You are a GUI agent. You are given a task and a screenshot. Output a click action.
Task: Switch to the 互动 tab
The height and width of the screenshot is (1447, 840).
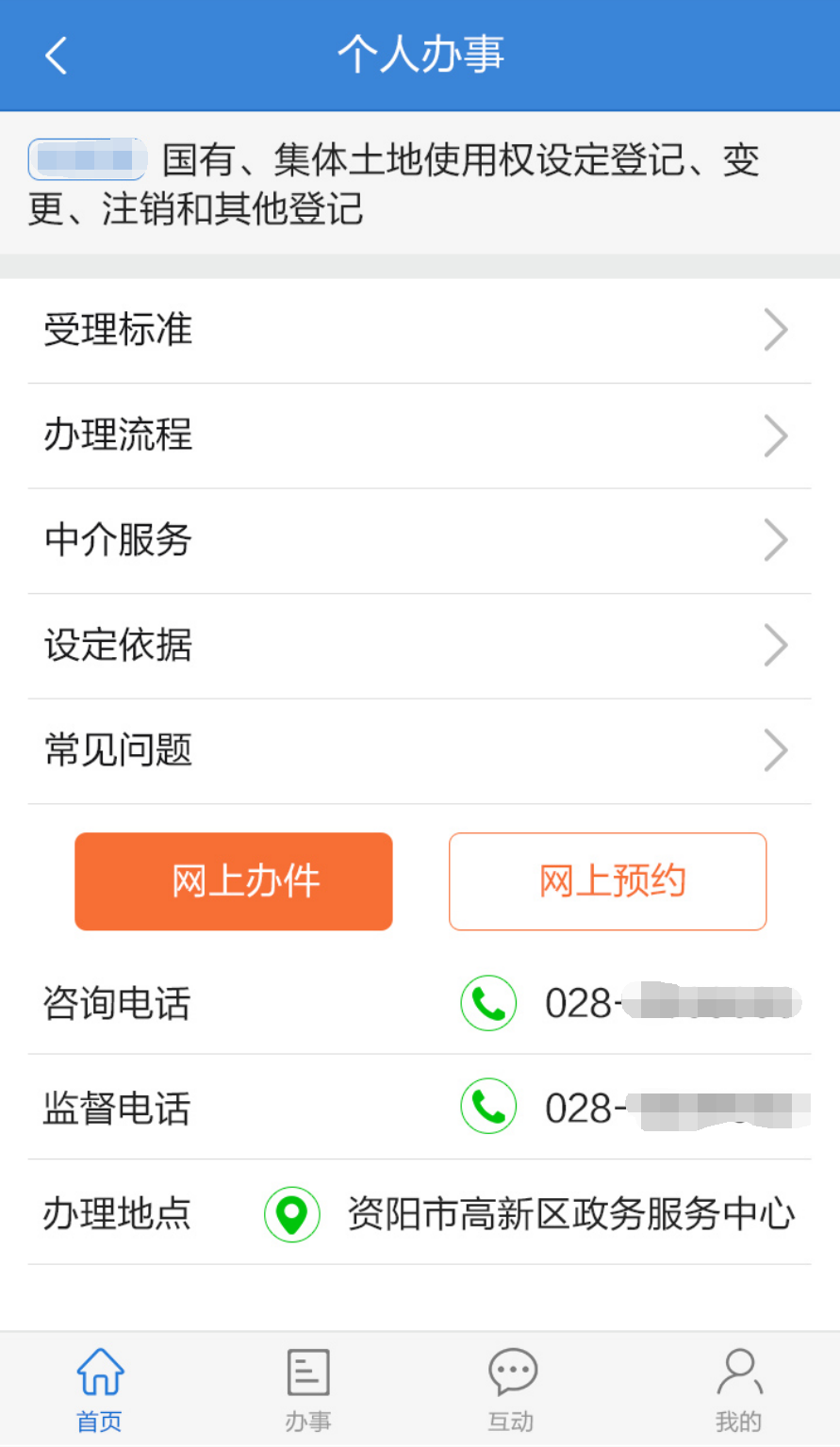tap(511, 1389)
